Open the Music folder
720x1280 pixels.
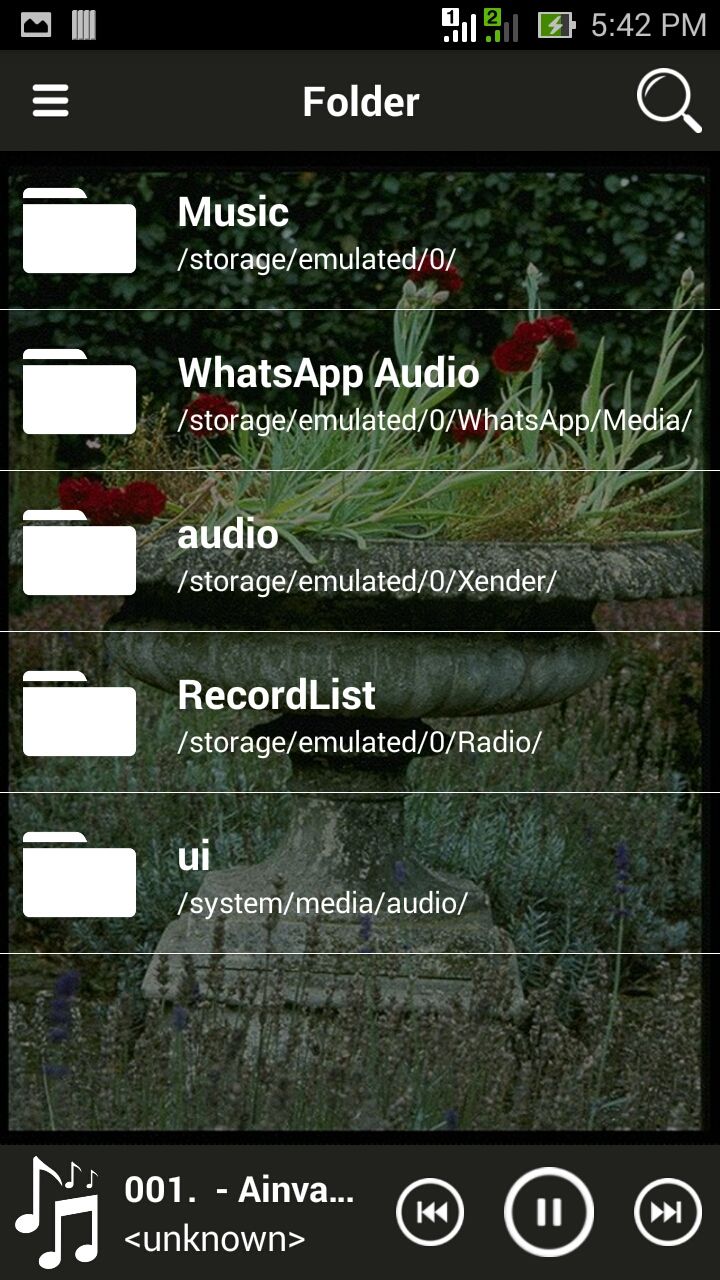360,231
